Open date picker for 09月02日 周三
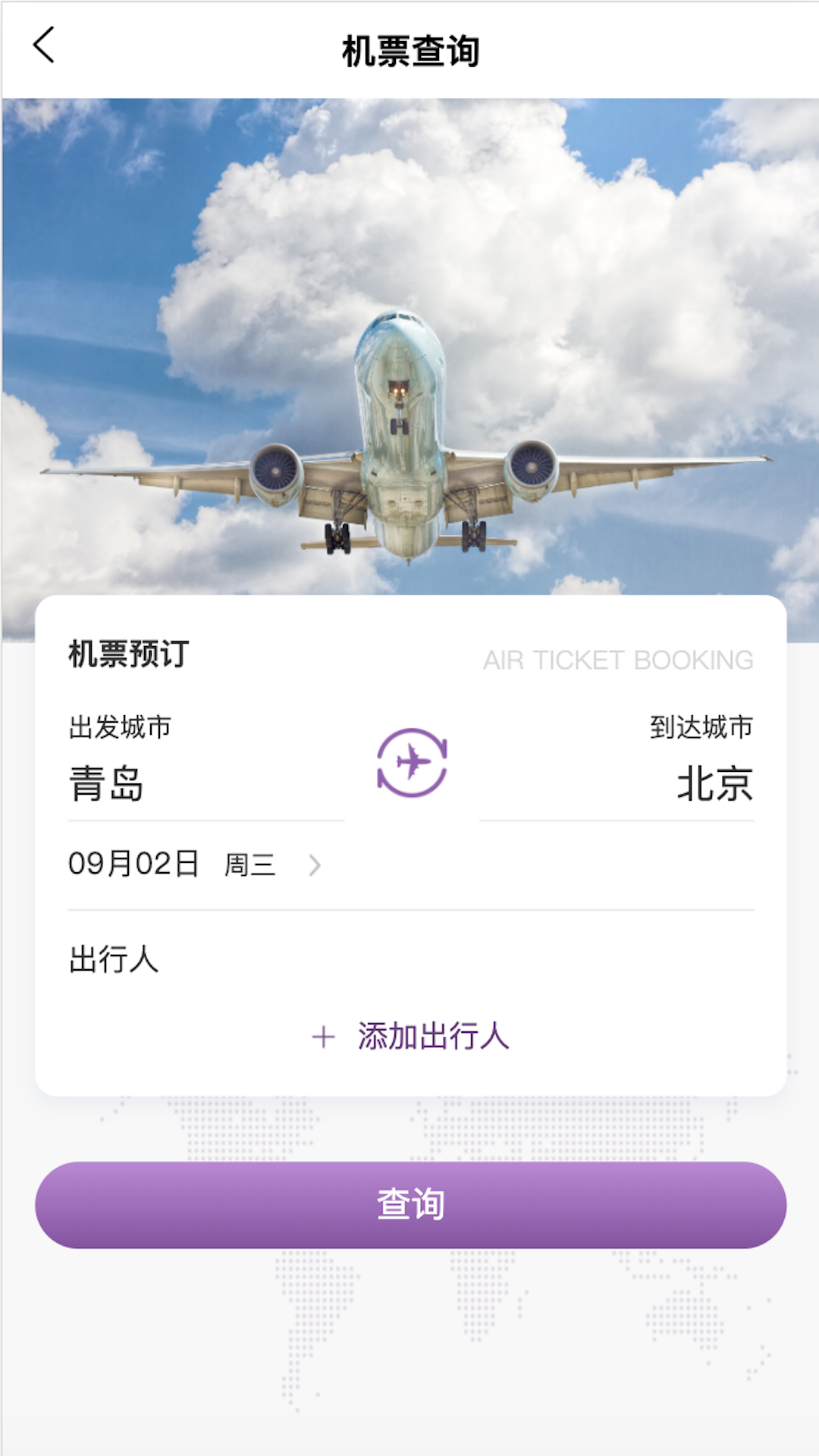The height and width of the screenshot is (1456, 819). point(194,864)
